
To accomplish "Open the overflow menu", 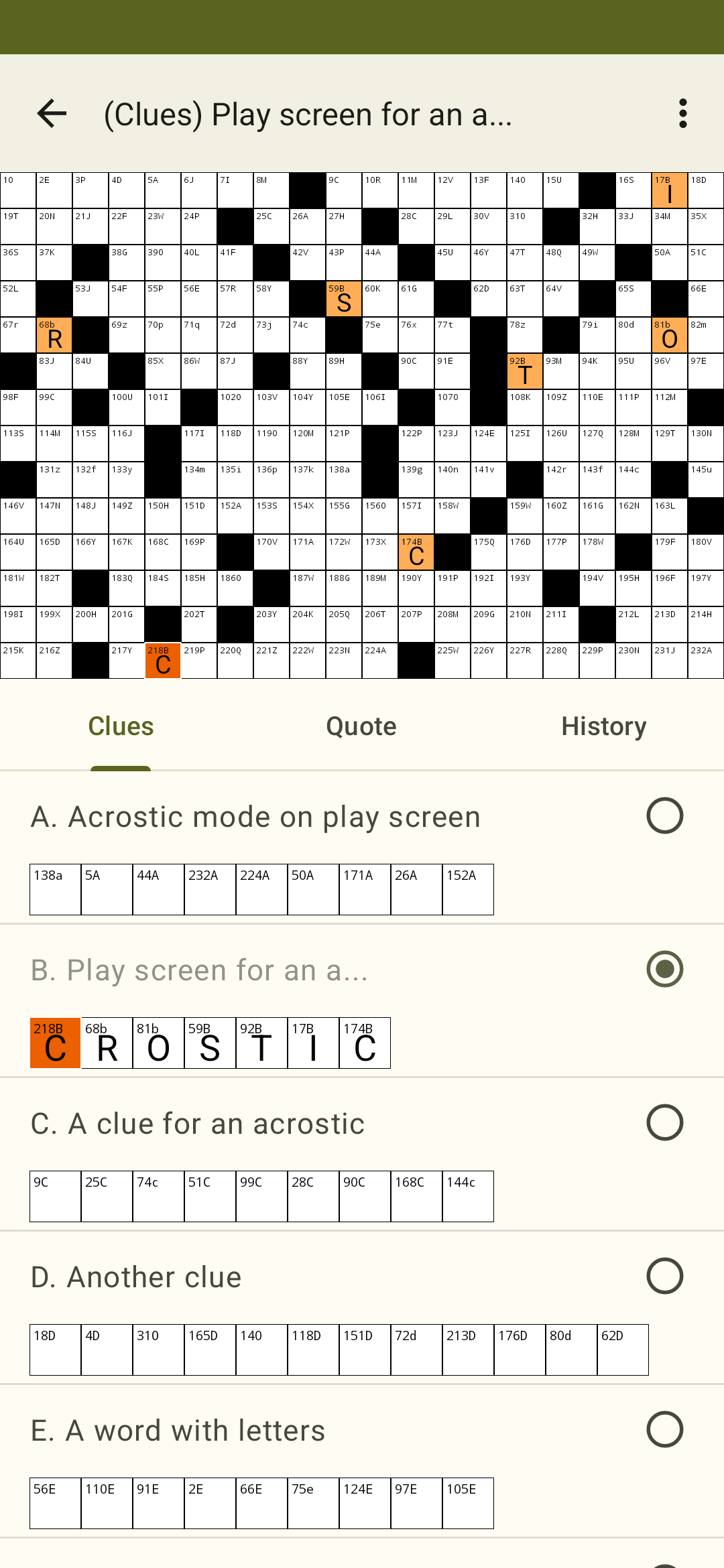I will [683, 113].
